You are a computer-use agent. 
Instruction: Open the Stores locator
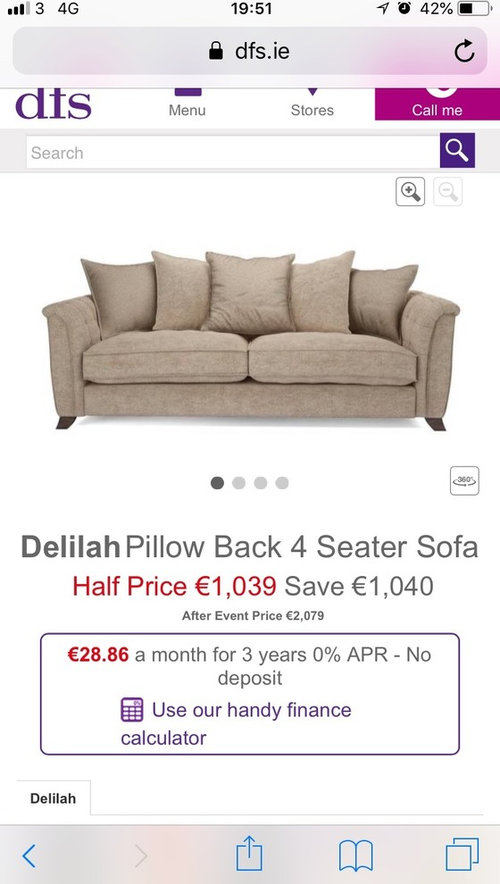point(312,103)
